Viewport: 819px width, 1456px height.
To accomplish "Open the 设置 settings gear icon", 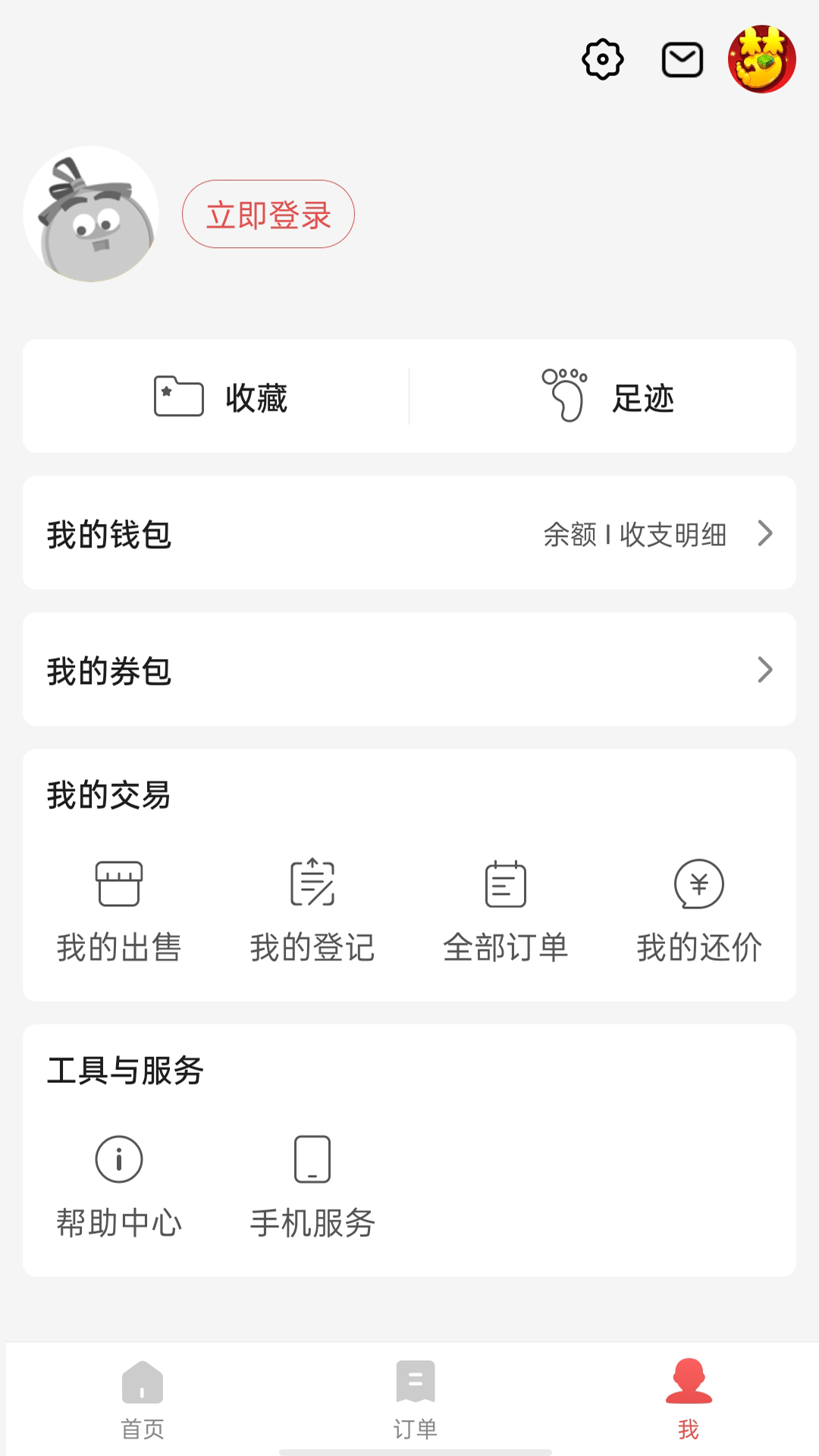I will coord(603,61).
